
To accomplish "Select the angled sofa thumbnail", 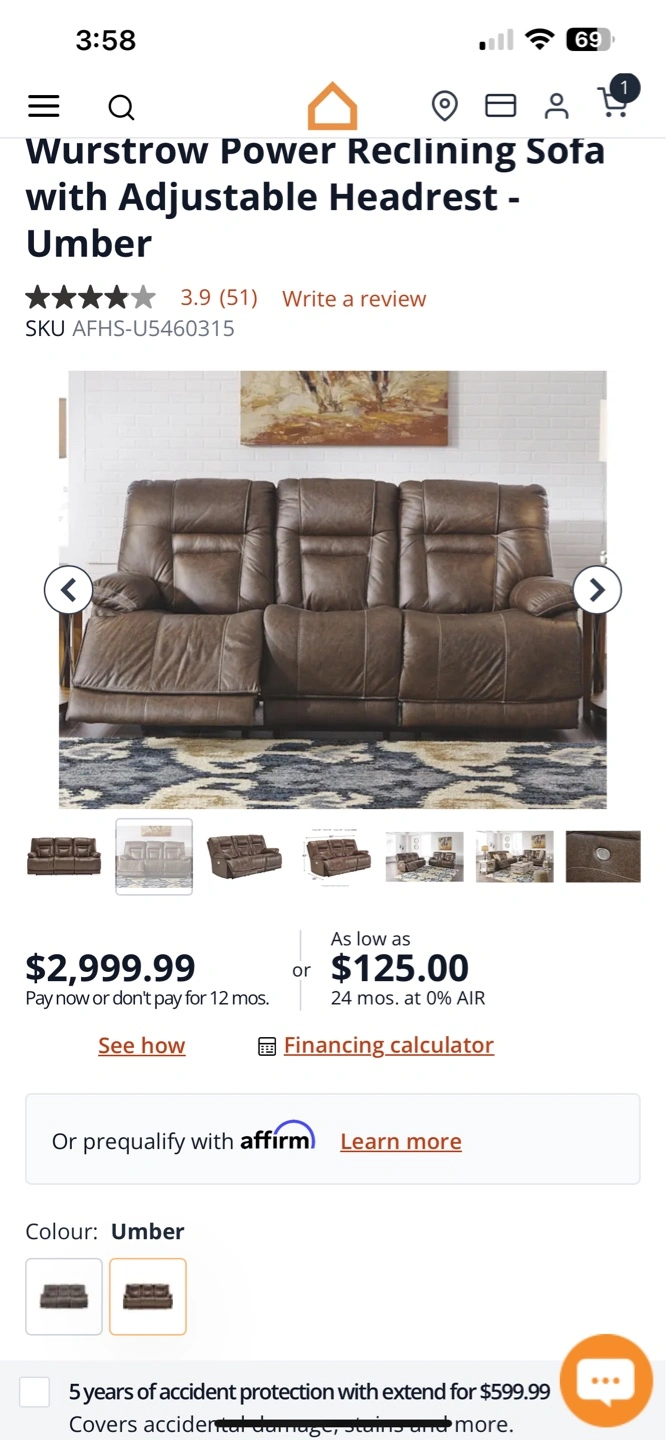I will click(x=244, y=857).
